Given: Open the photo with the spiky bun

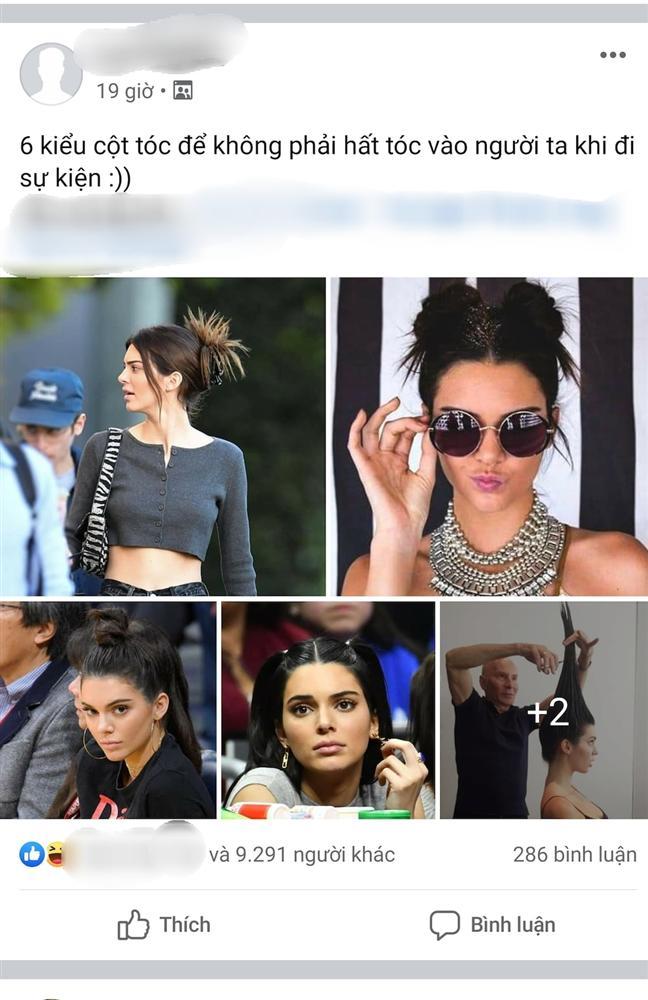Looking at the screenshot, I should (x=163, y=437).
